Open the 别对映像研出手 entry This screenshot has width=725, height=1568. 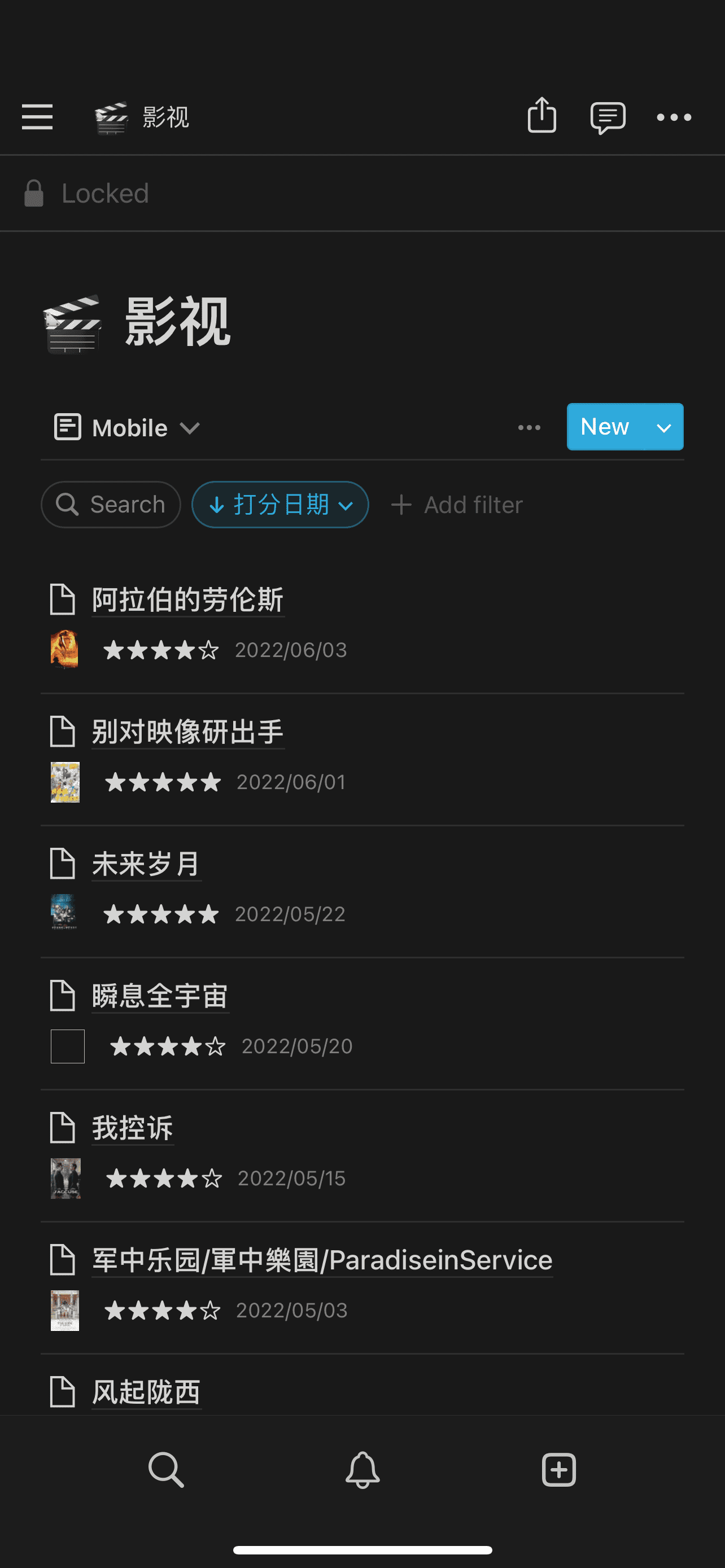click(x=187, y=732)
